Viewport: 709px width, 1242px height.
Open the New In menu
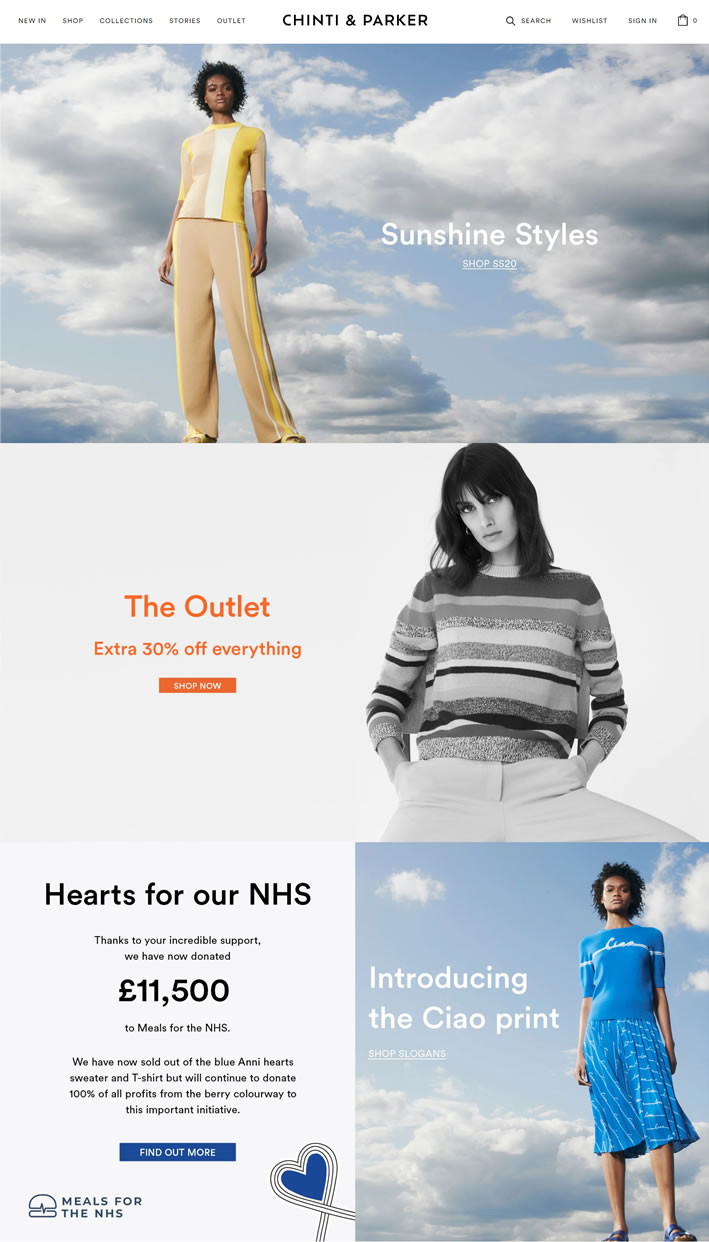click(32, 21)
